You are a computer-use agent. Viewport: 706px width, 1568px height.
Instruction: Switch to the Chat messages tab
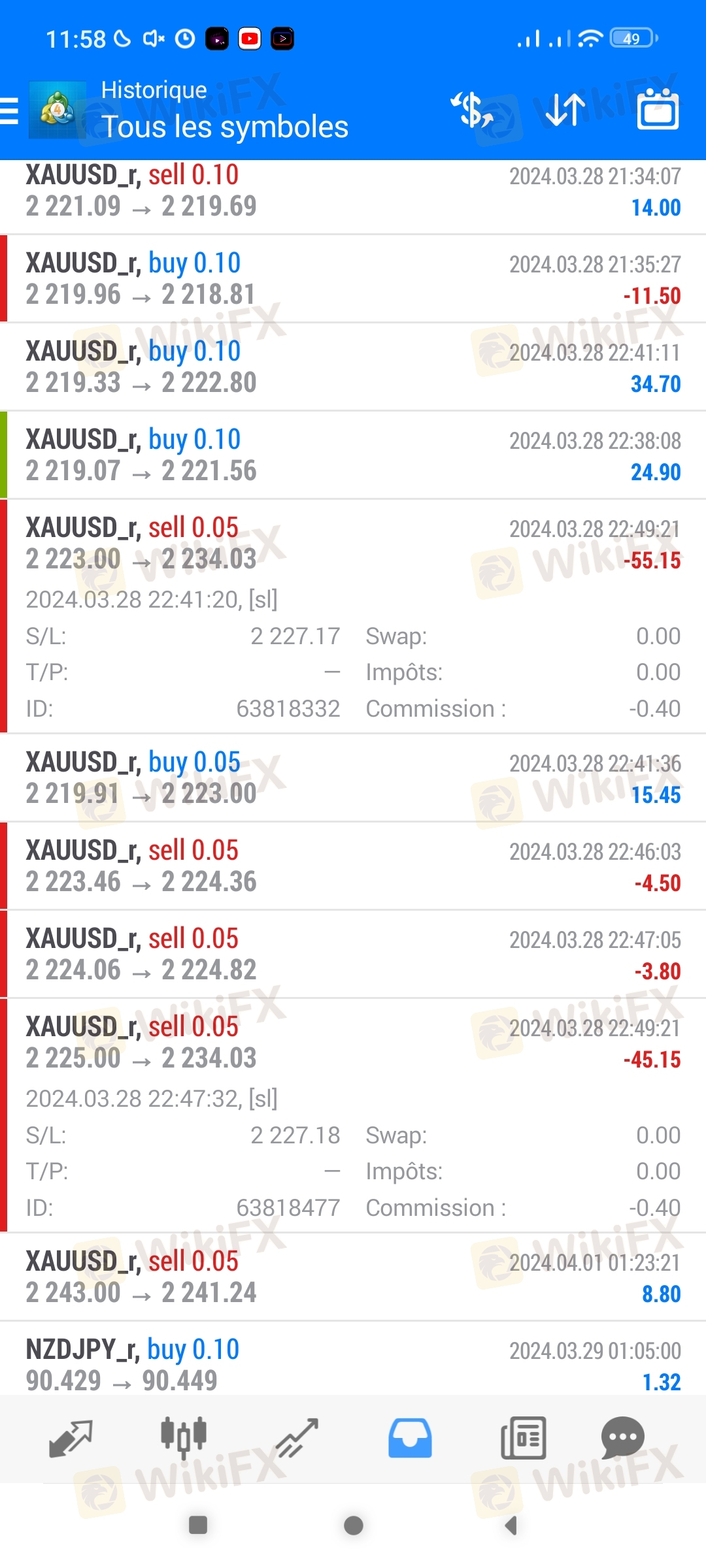coord(622,1439)
